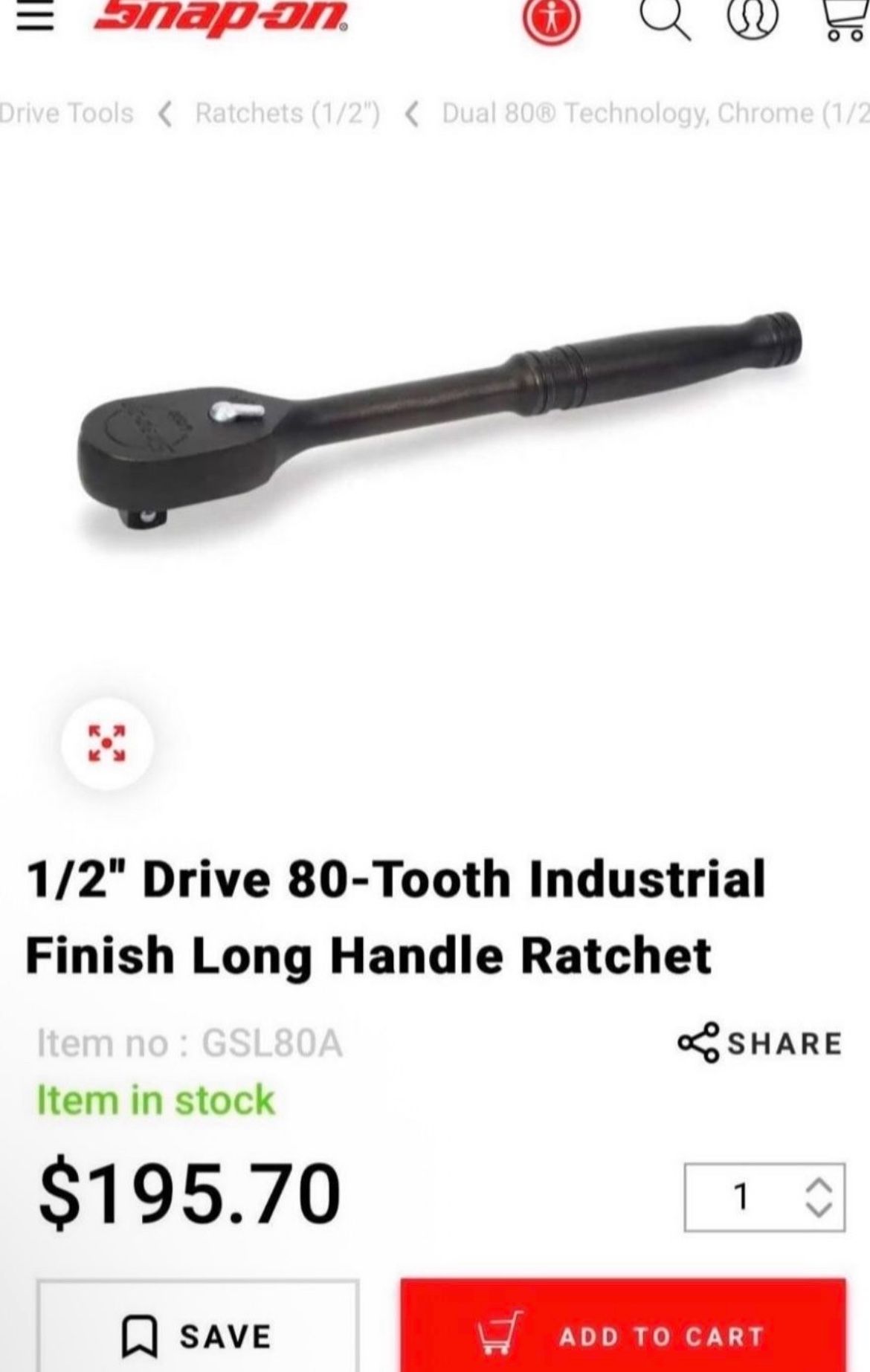Open Dual 80 Technology Chrome breadcrumb link
The height and width of the screenshot is (1372, 870).
point(654,113)
